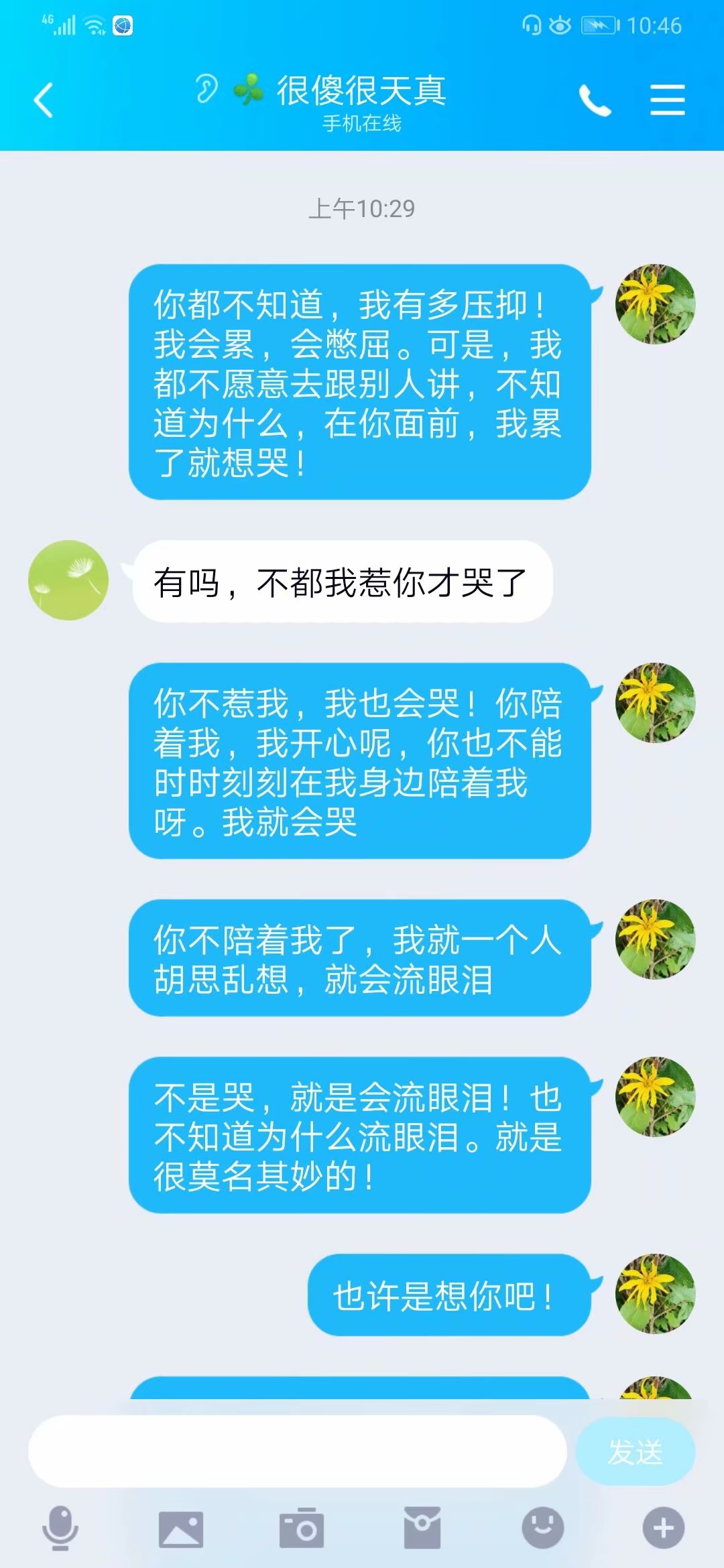Focus the message input field
Viewport: 724px width, 1568px height.
(297, 1451)
